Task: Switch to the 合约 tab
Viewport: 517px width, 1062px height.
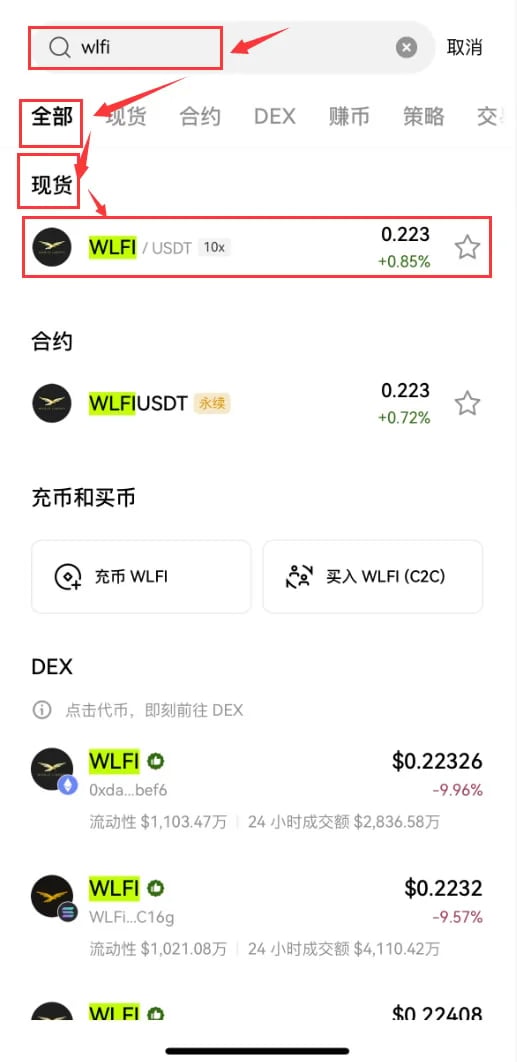Action: click(200, 116)
